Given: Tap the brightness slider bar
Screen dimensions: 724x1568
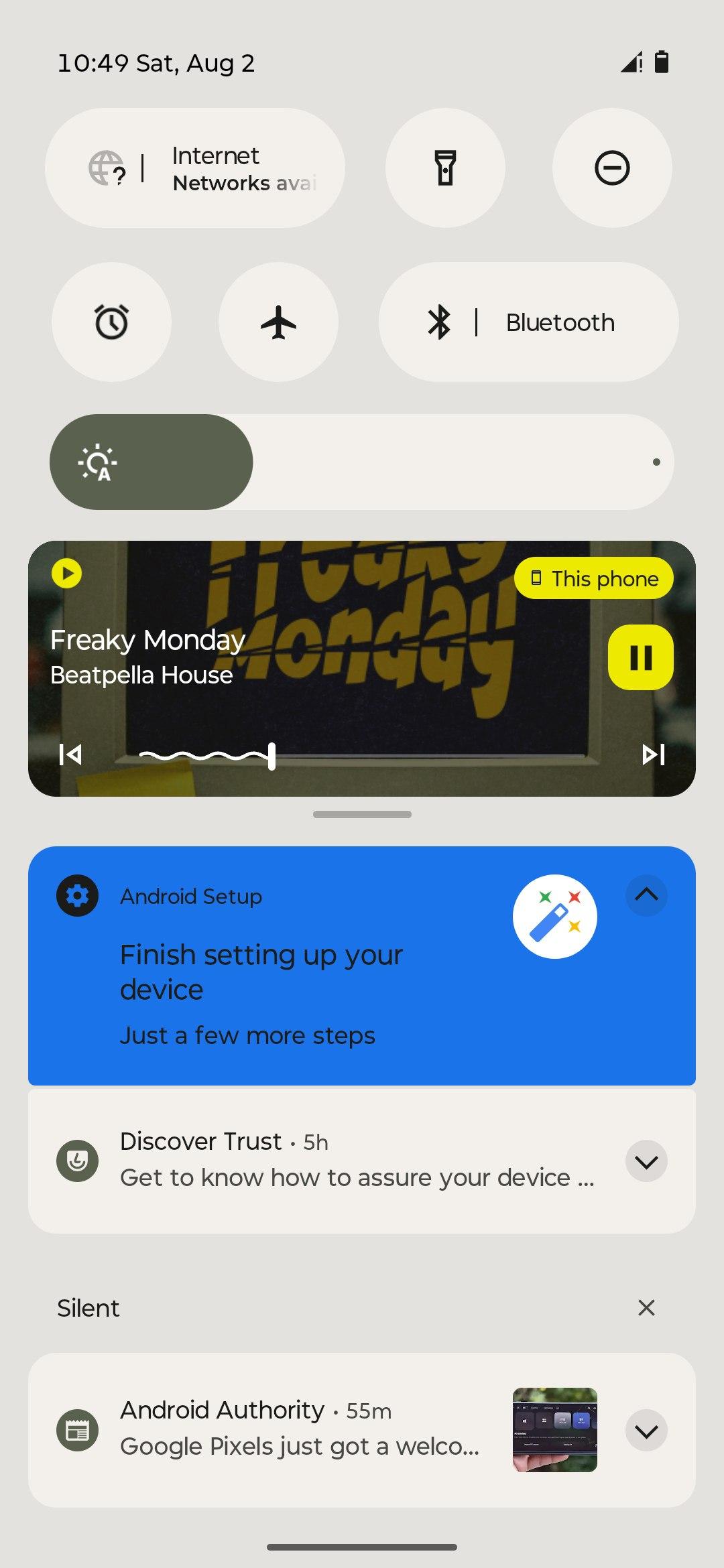Looking at the screenshot, I should 362,462.
